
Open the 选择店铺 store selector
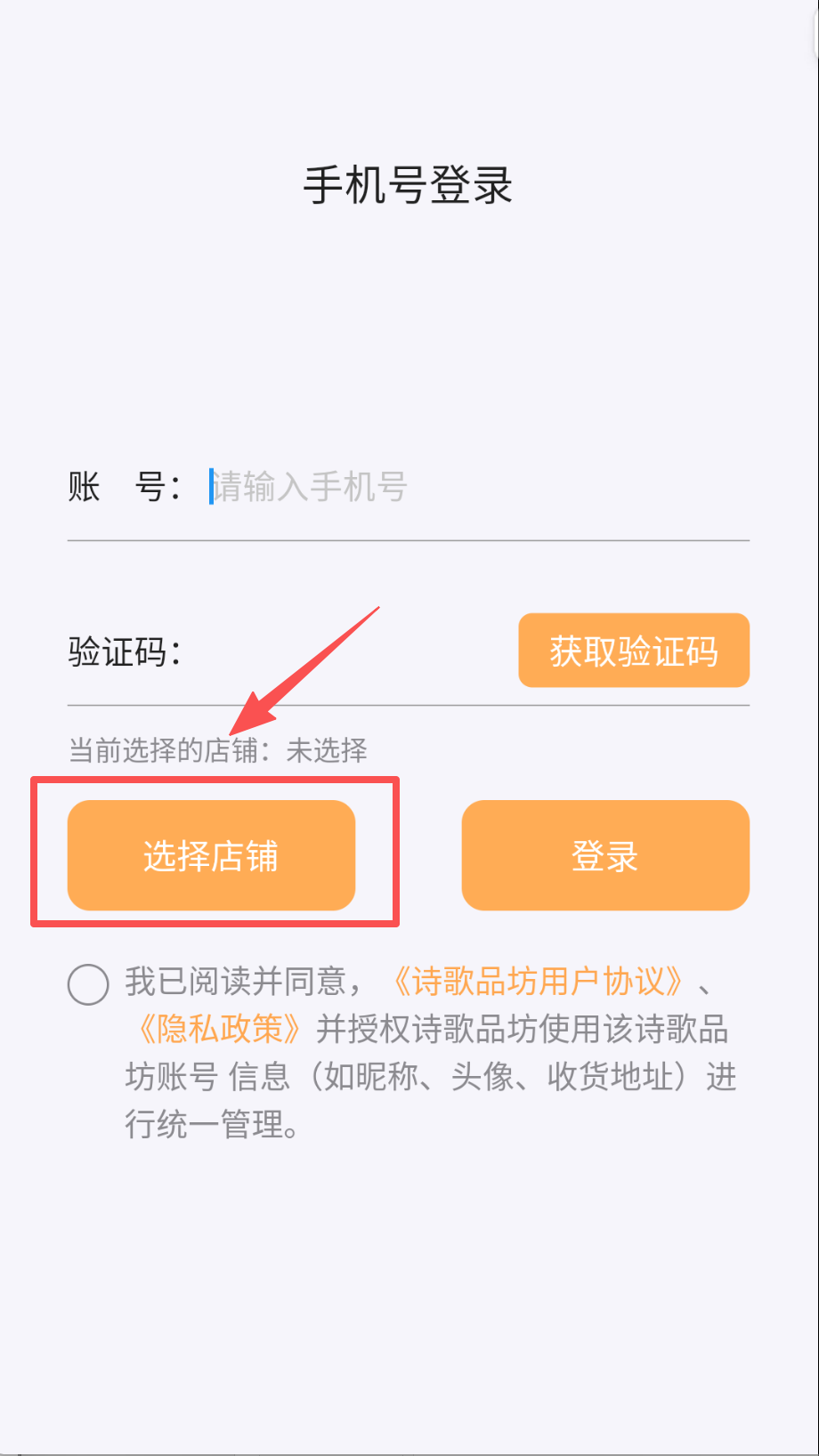pos(211,855)
